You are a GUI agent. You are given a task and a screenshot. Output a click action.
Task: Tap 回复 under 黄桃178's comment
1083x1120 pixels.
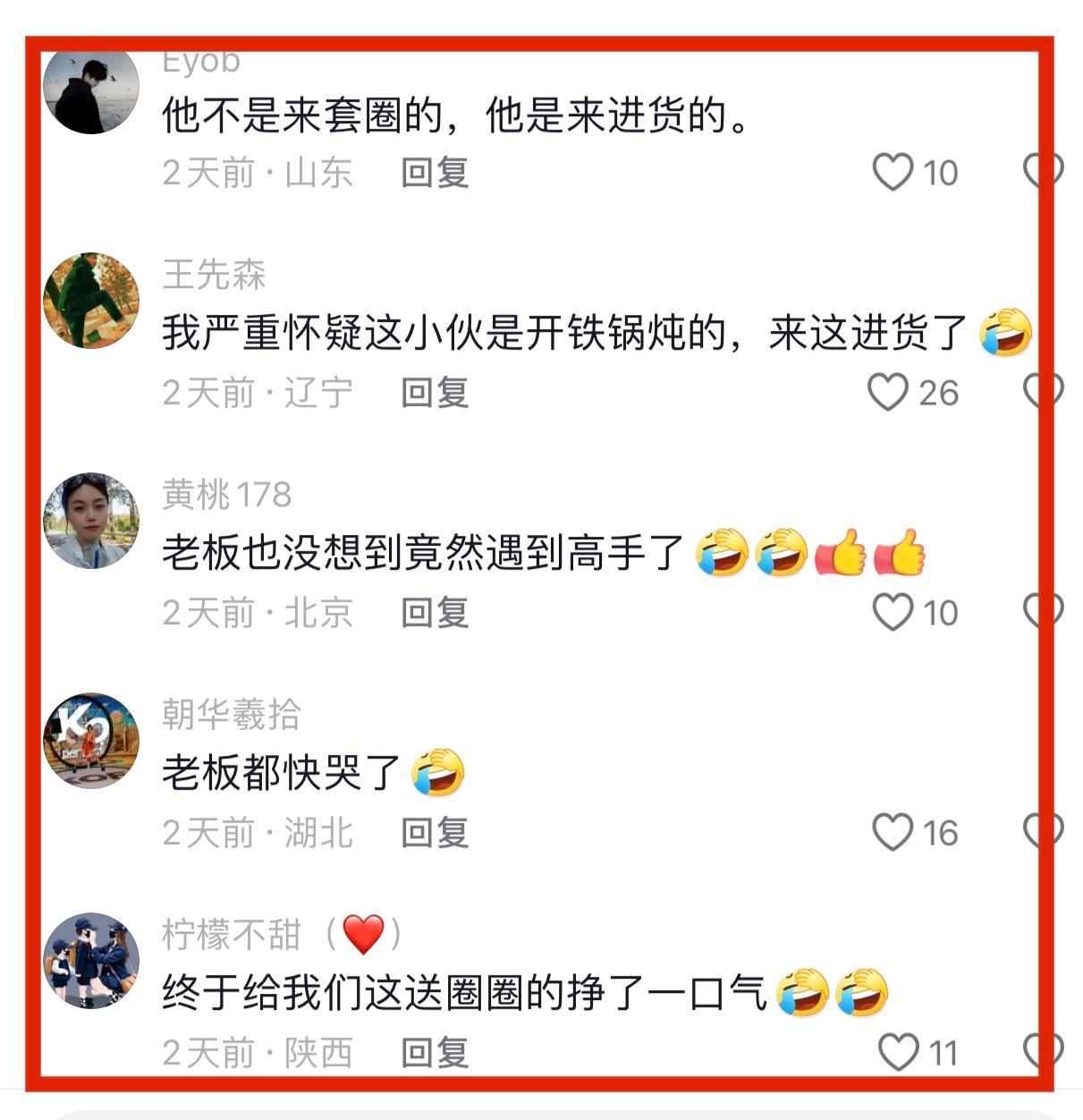[x=435, y=613]
